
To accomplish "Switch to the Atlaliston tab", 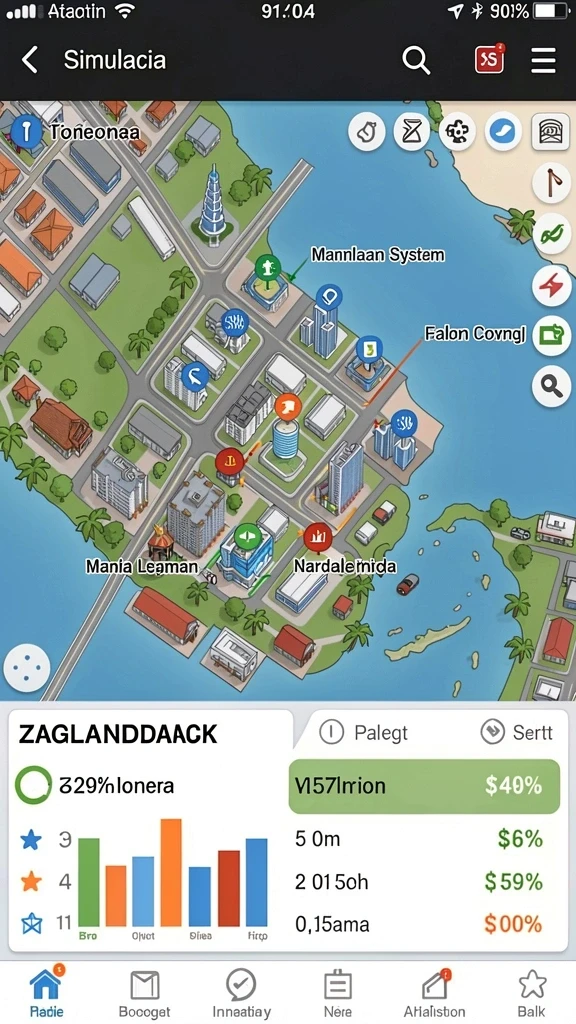I will click(434, 993).
